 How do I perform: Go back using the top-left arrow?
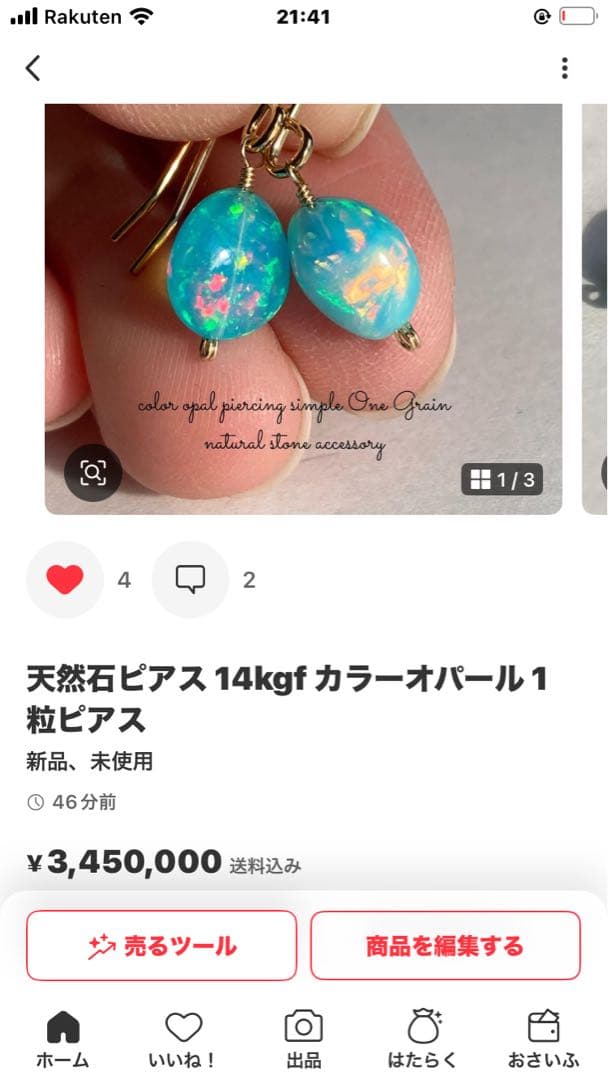click(33, 68)
